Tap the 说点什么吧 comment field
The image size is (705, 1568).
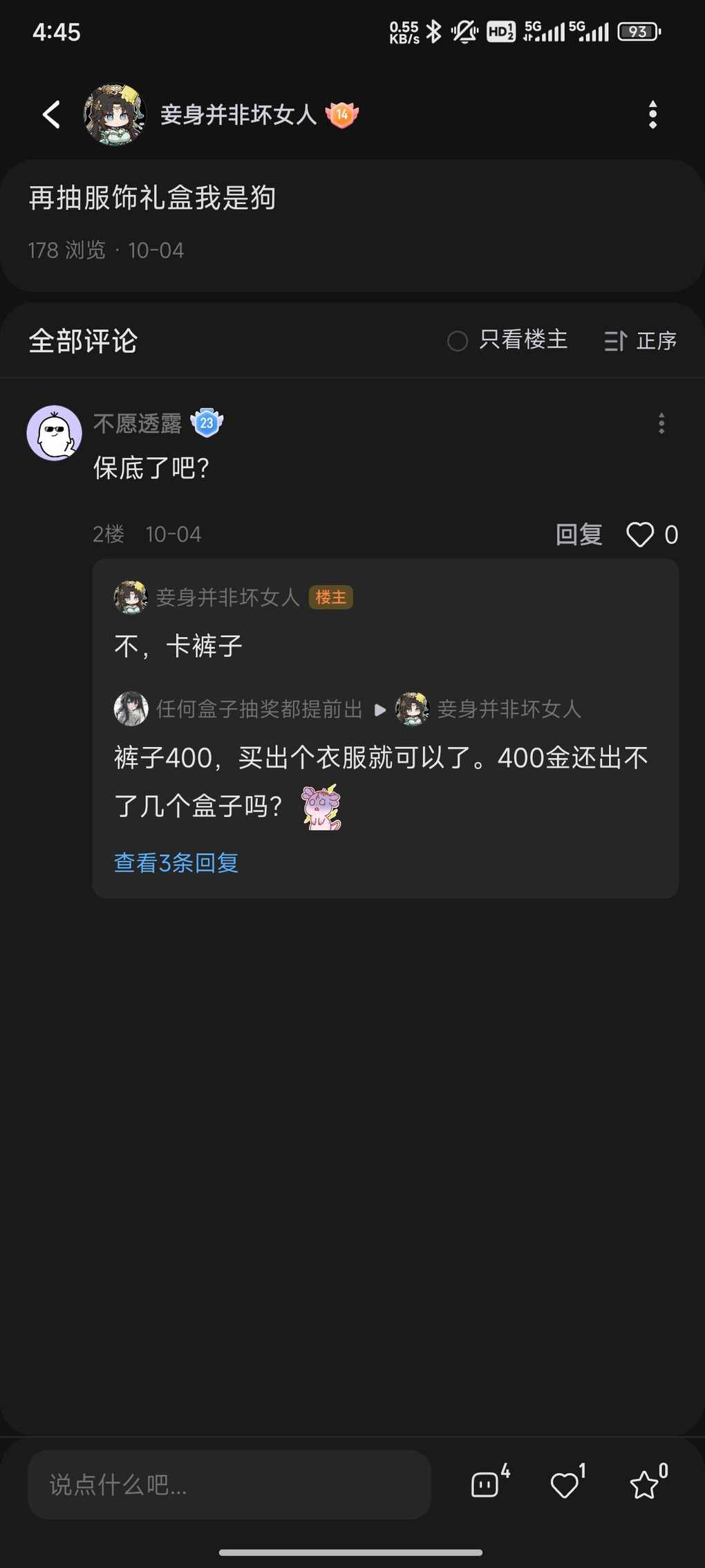[x=229, y=1484]
